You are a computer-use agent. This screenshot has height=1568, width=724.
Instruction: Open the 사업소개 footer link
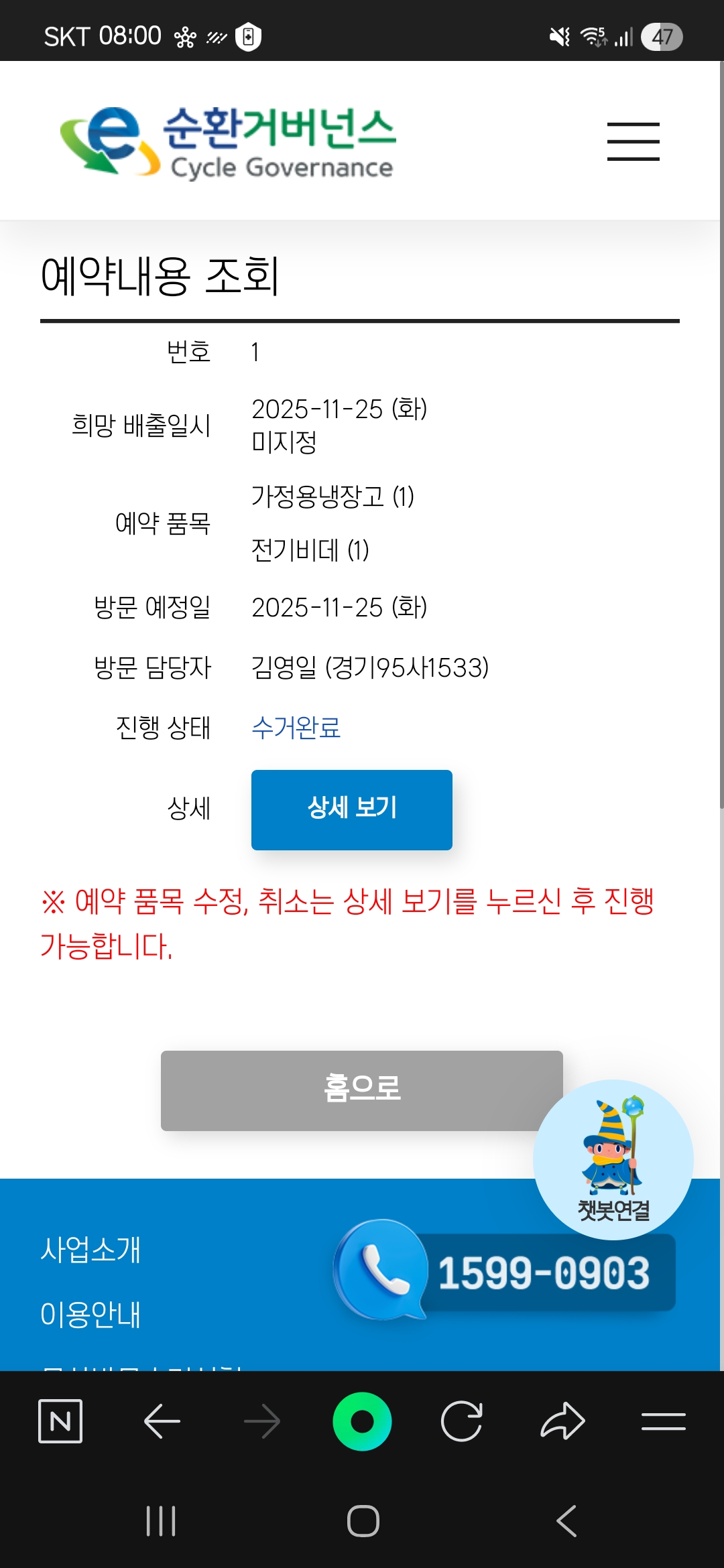[90, 1250]
